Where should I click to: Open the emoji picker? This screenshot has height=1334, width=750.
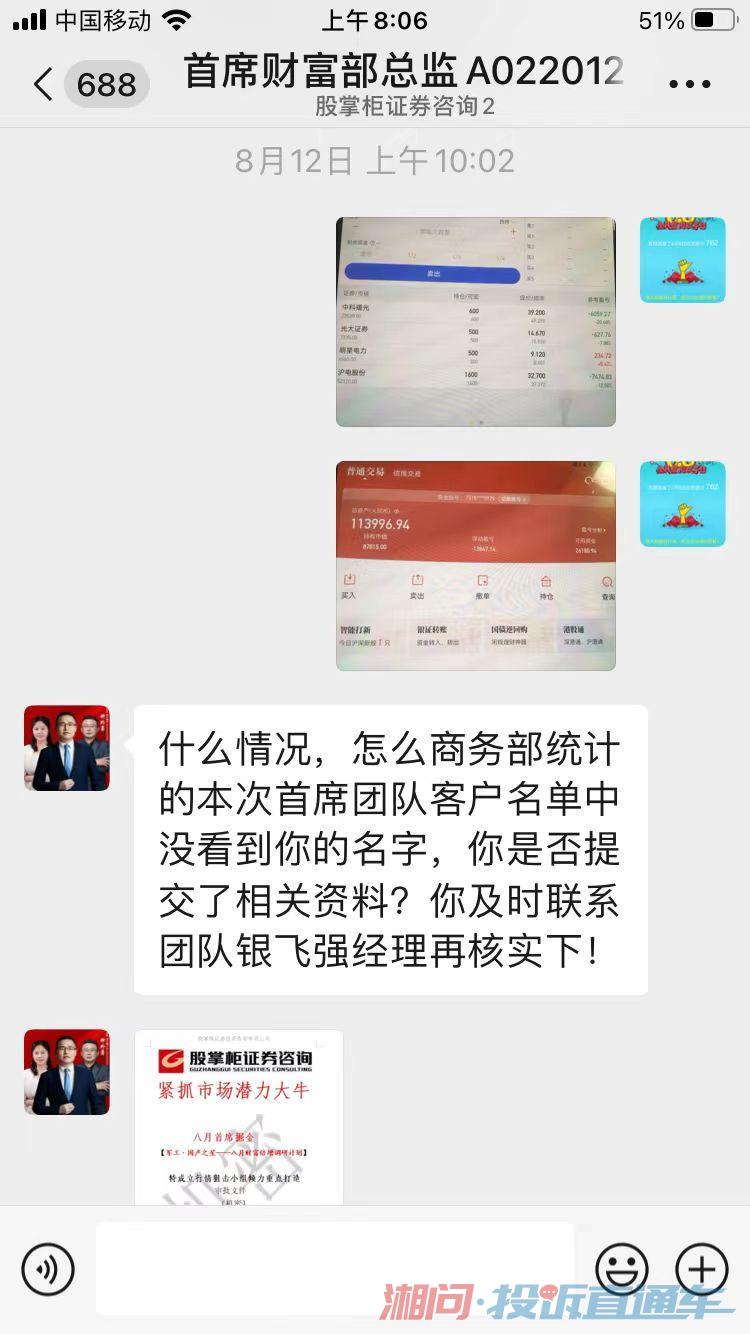coord(621,1269)
